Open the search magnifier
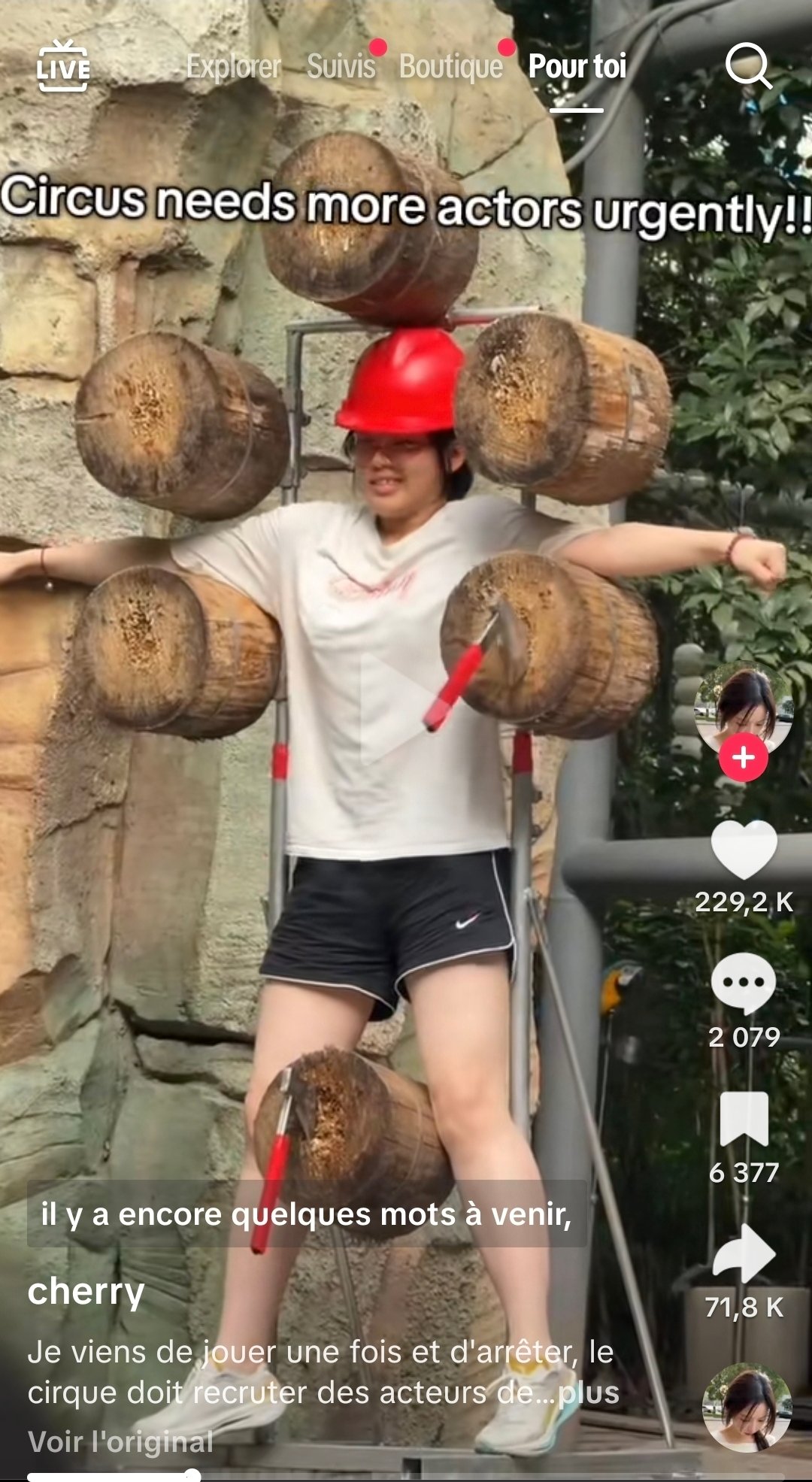 click(x=749, y=66)
